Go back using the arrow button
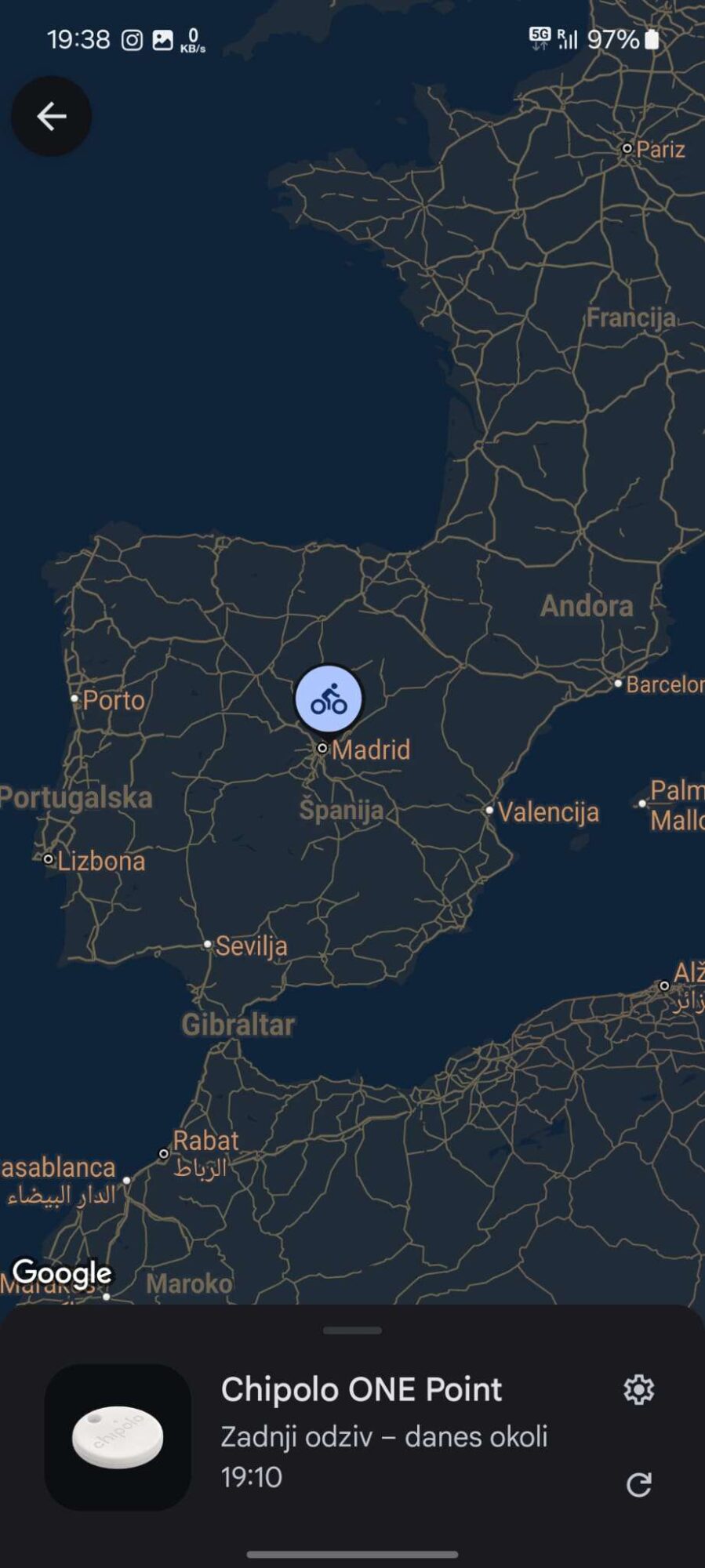Image resolution: width=705 pixels, height=1568 pixels. click(51, 116)
